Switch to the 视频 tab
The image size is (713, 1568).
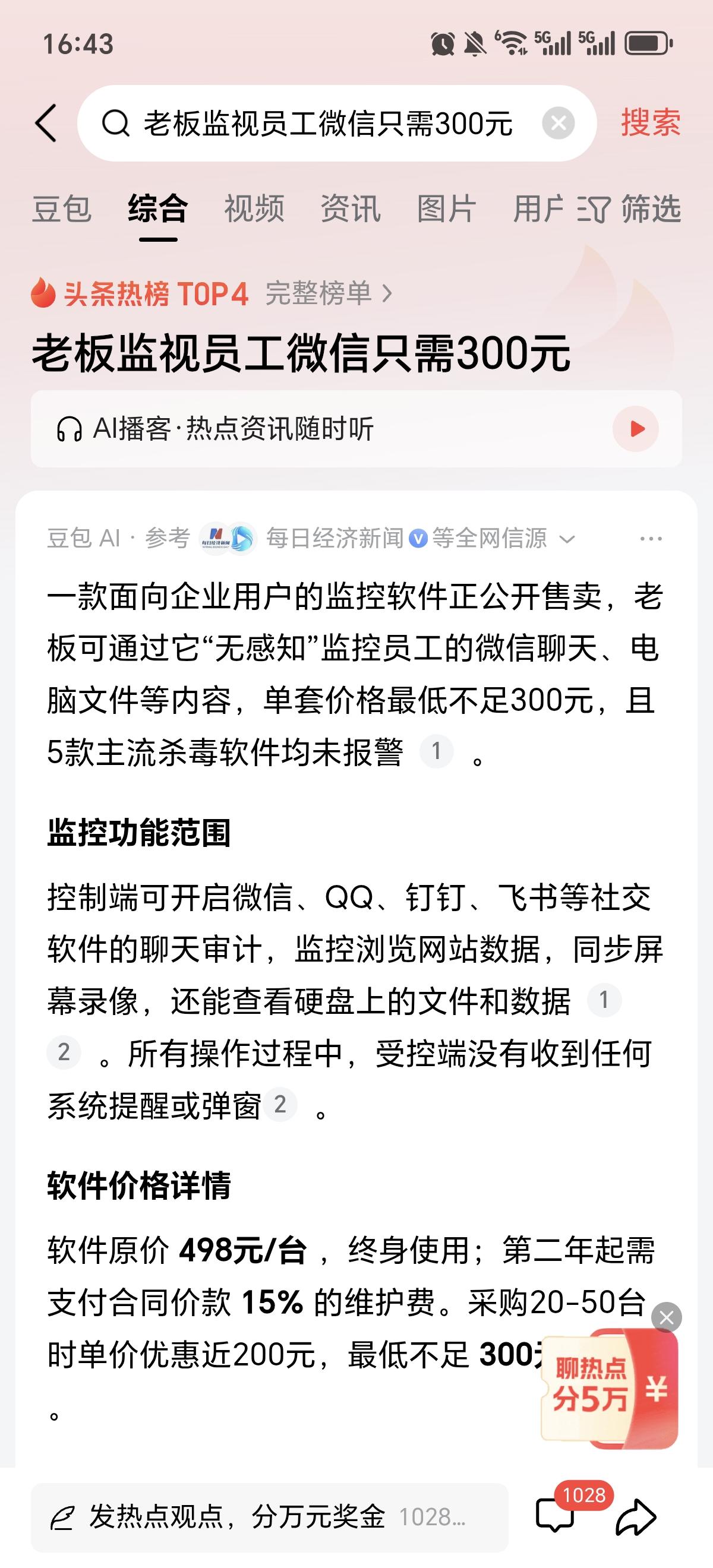[x=253, y=210]
